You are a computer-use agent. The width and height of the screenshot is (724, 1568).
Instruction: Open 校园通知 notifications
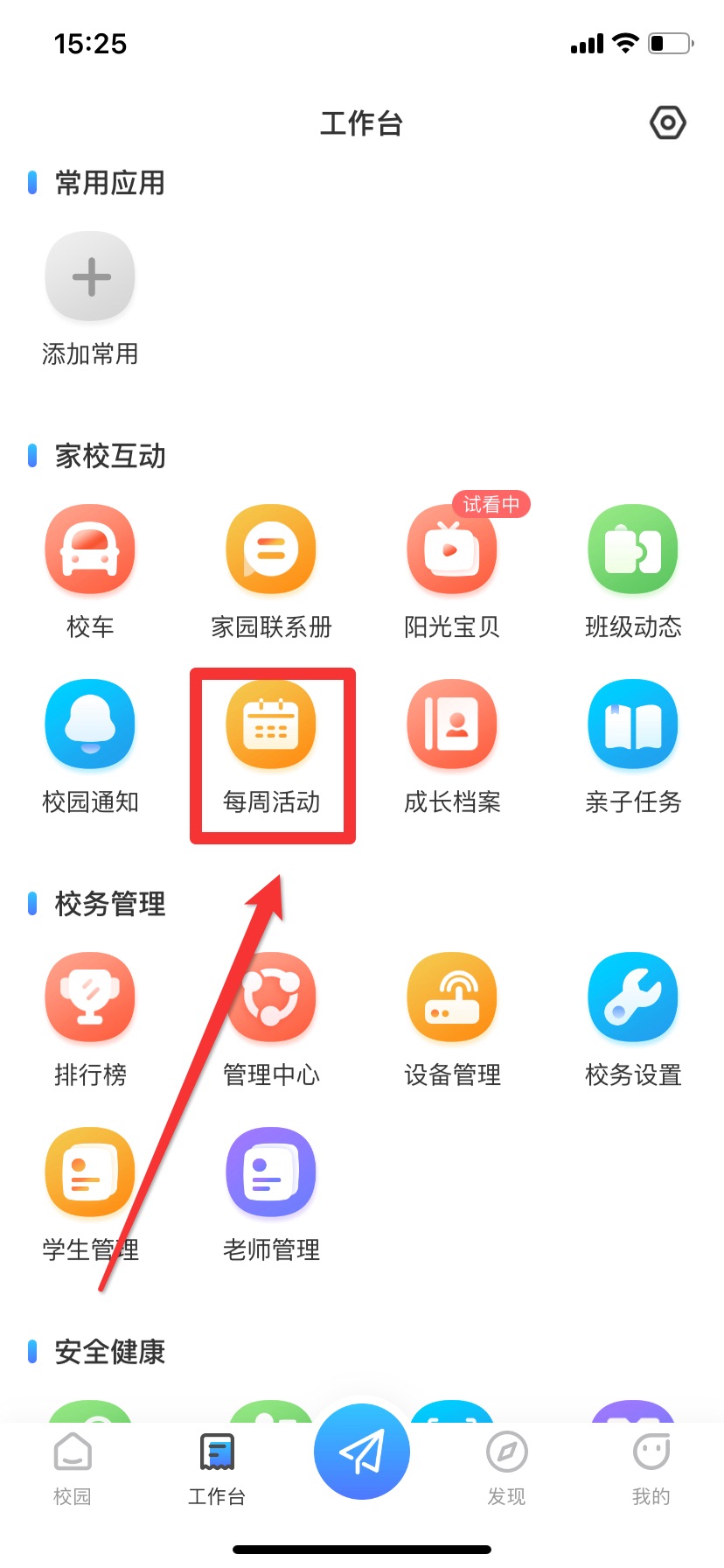(90, 724)
